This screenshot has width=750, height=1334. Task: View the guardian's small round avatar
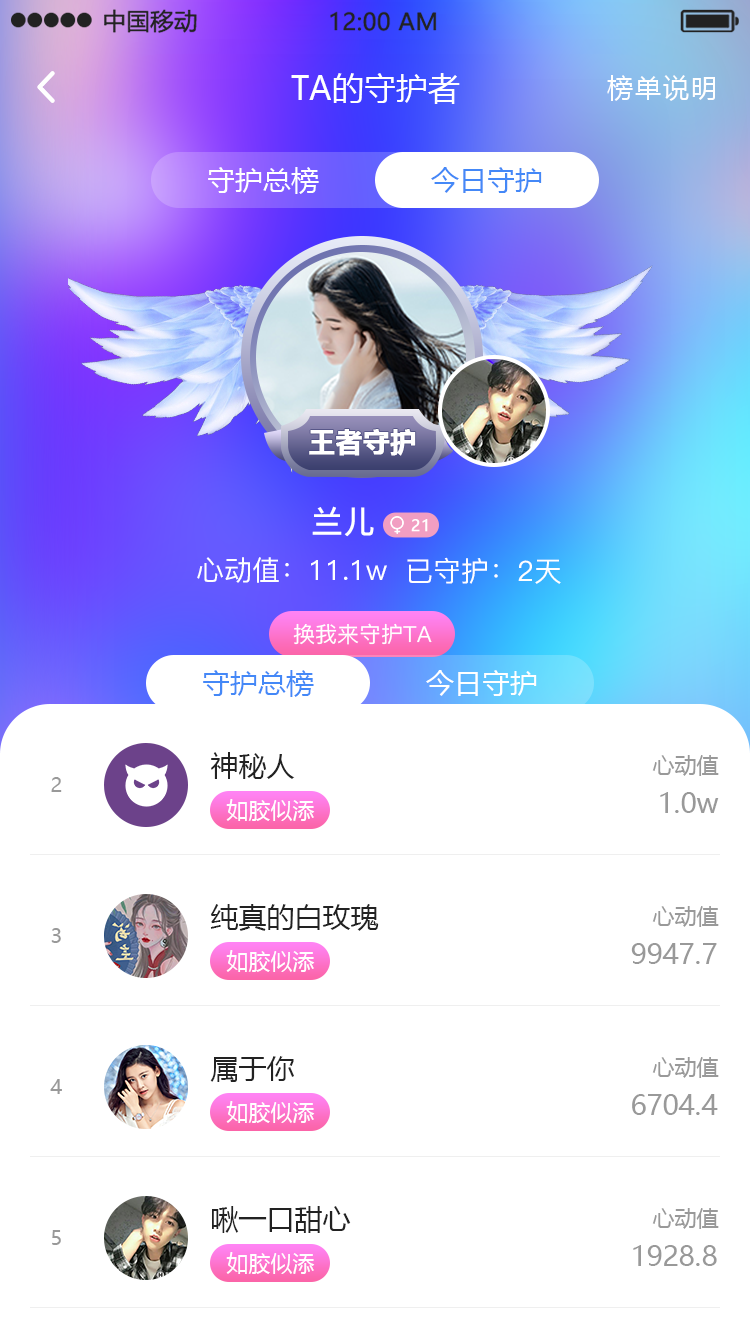[494, 412]
